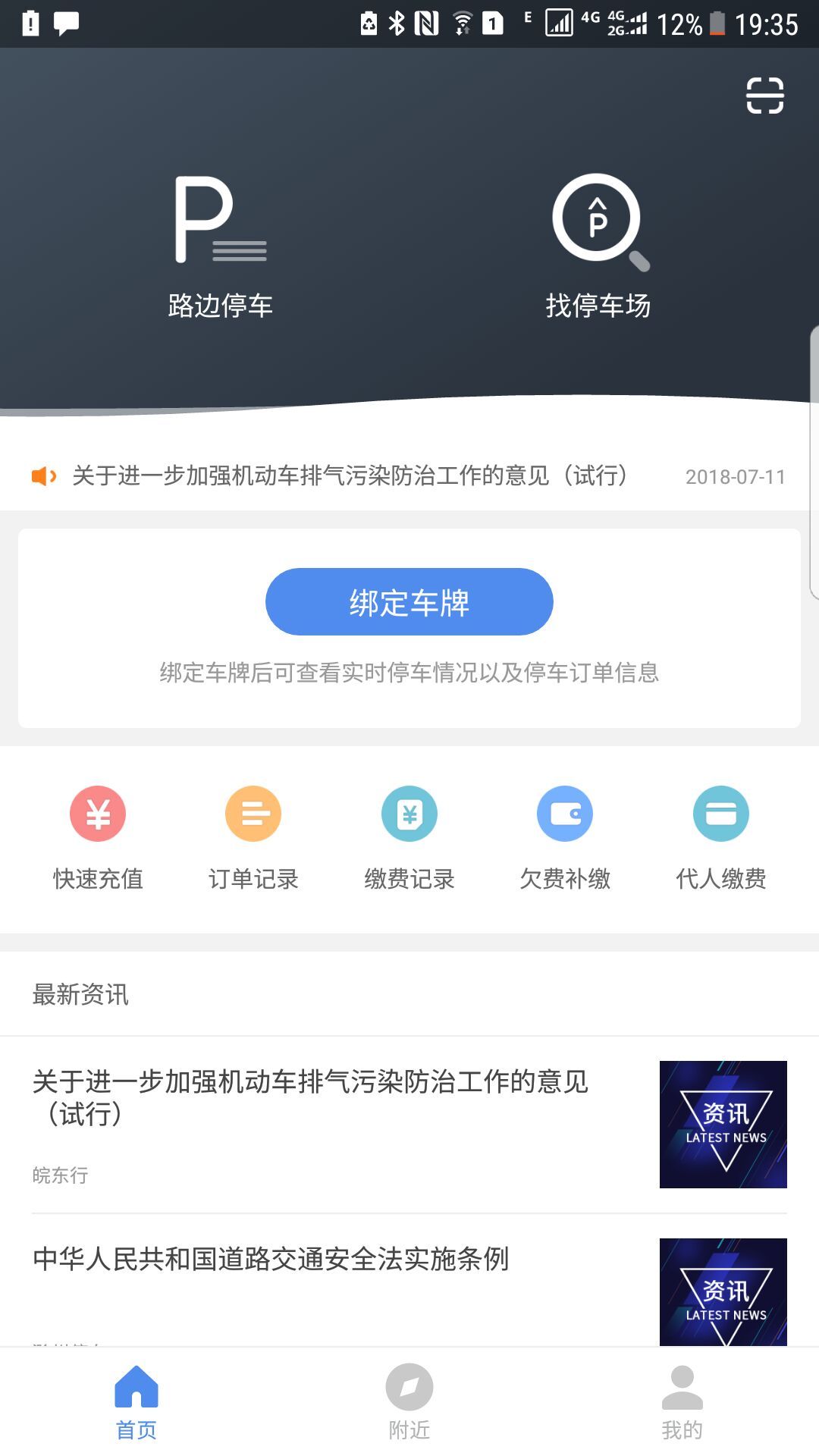Viewport: 819px width, 1456px height.
Task: Open 路边停车 roadside parking
Action: (221, 243)
